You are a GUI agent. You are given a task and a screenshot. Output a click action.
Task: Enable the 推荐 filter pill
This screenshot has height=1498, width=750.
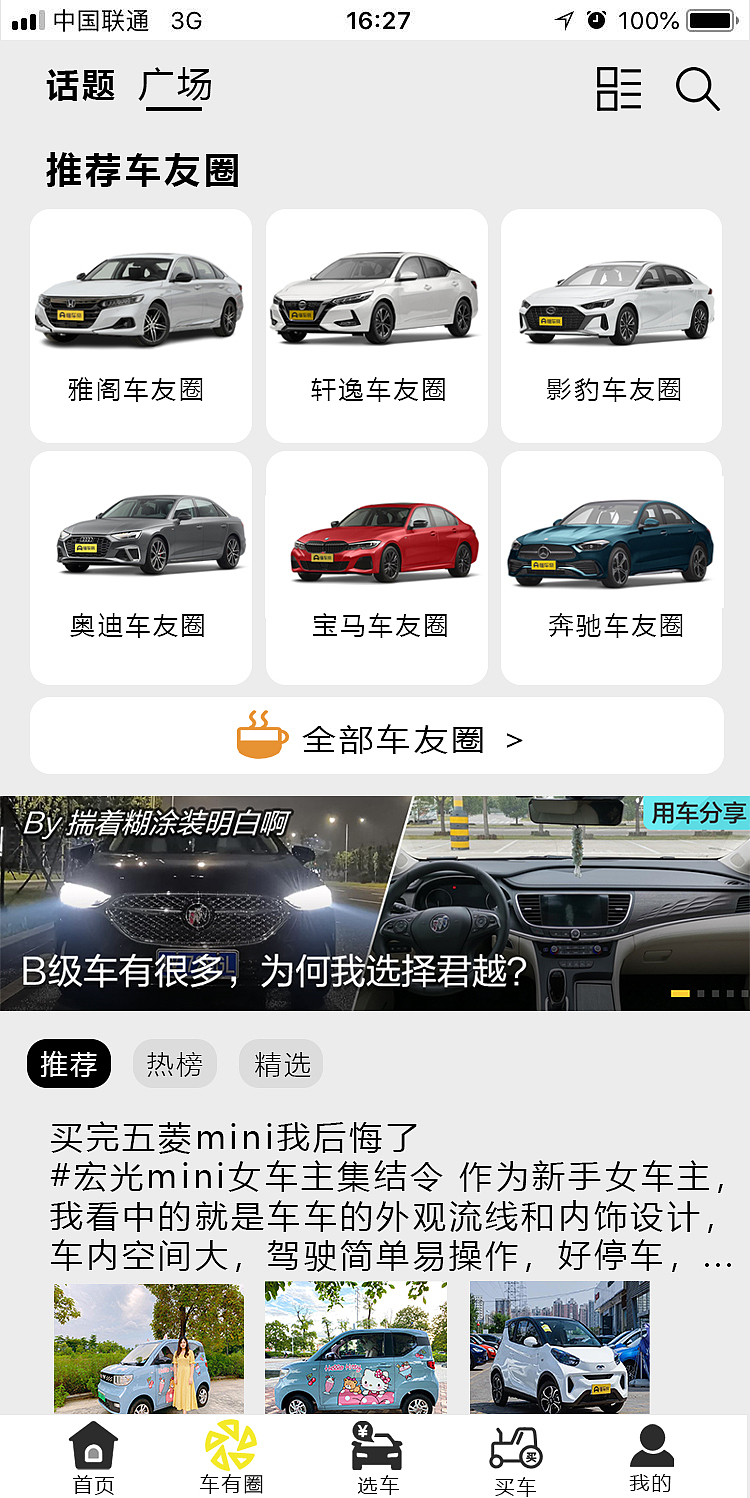click(68, 1063)
